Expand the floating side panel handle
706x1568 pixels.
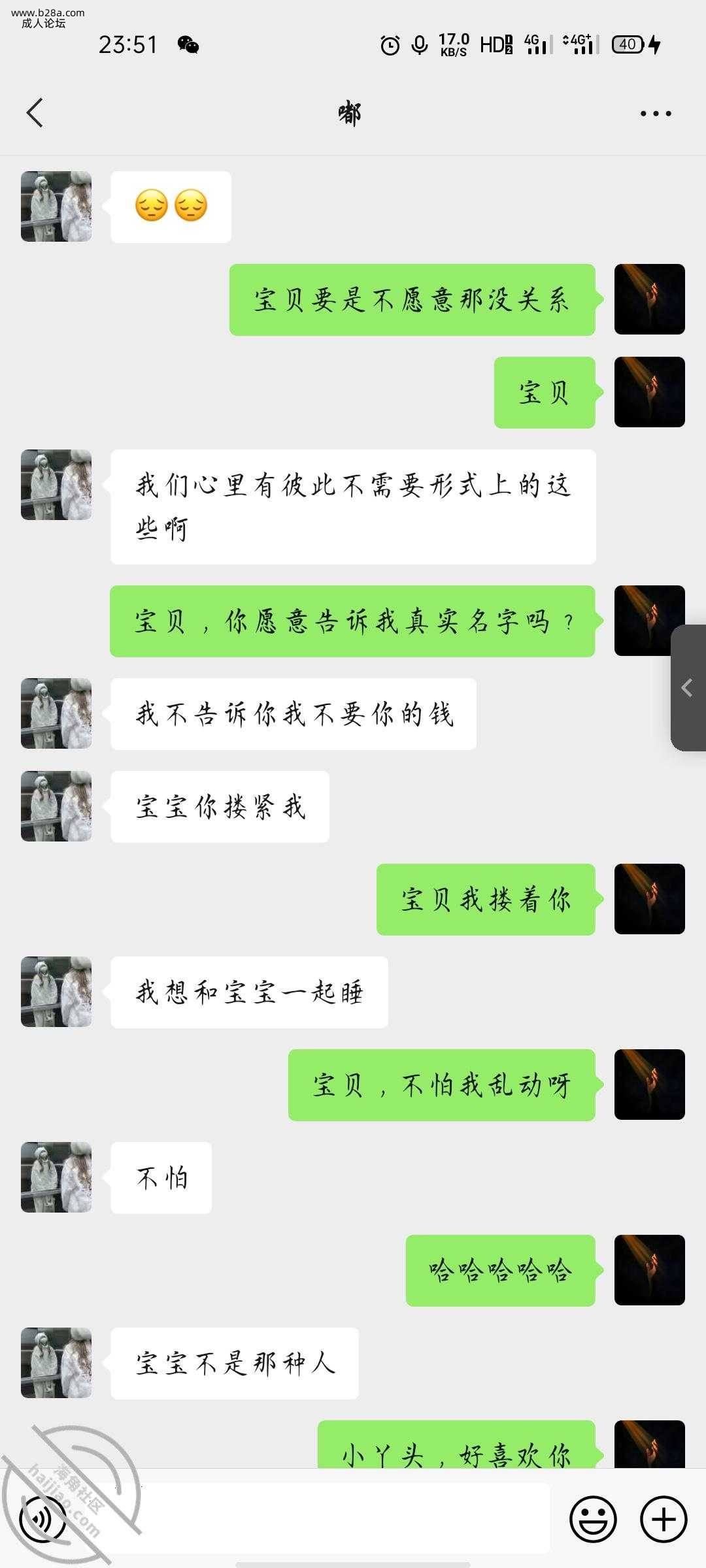click(688, 688)
